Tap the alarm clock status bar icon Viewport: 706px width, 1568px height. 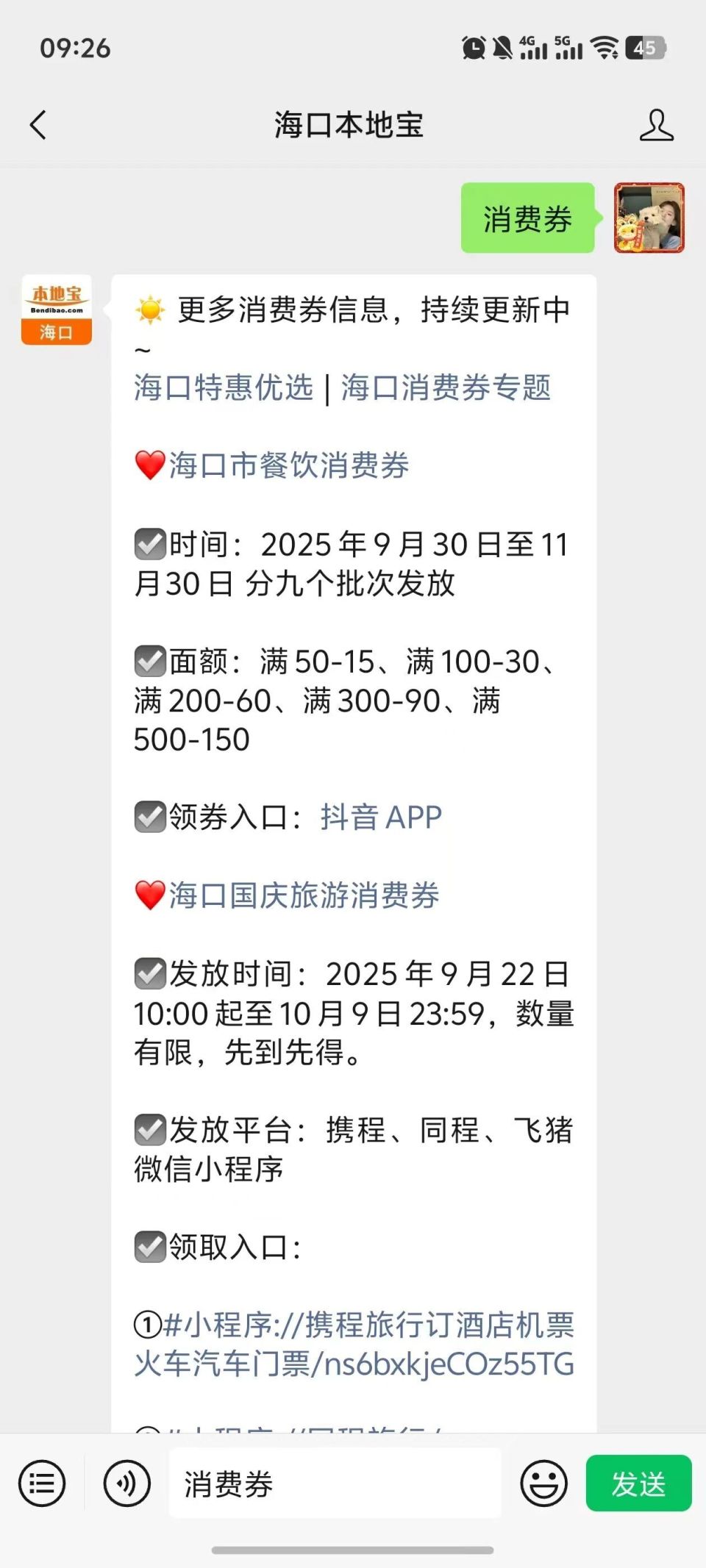[x=474, y=46]
